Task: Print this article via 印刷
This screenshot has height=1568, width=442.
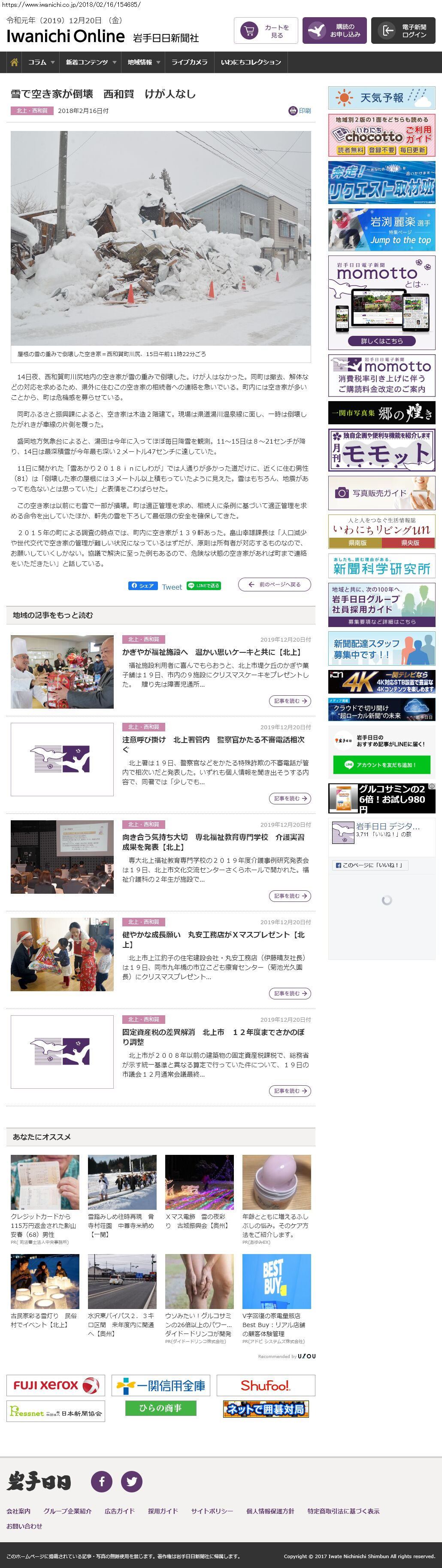Action: [300, 111]
